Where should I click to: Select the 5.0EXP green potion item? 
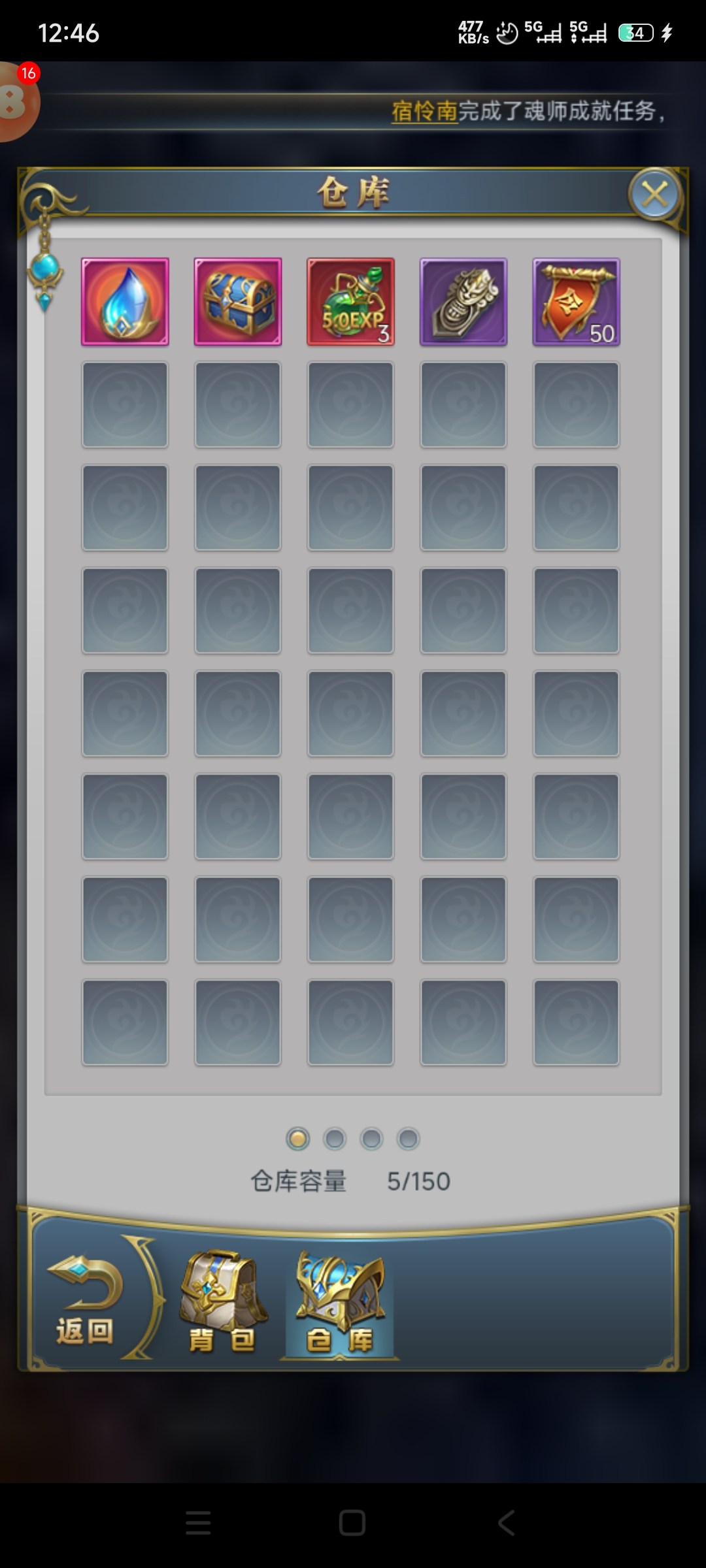tap(351, 302)
